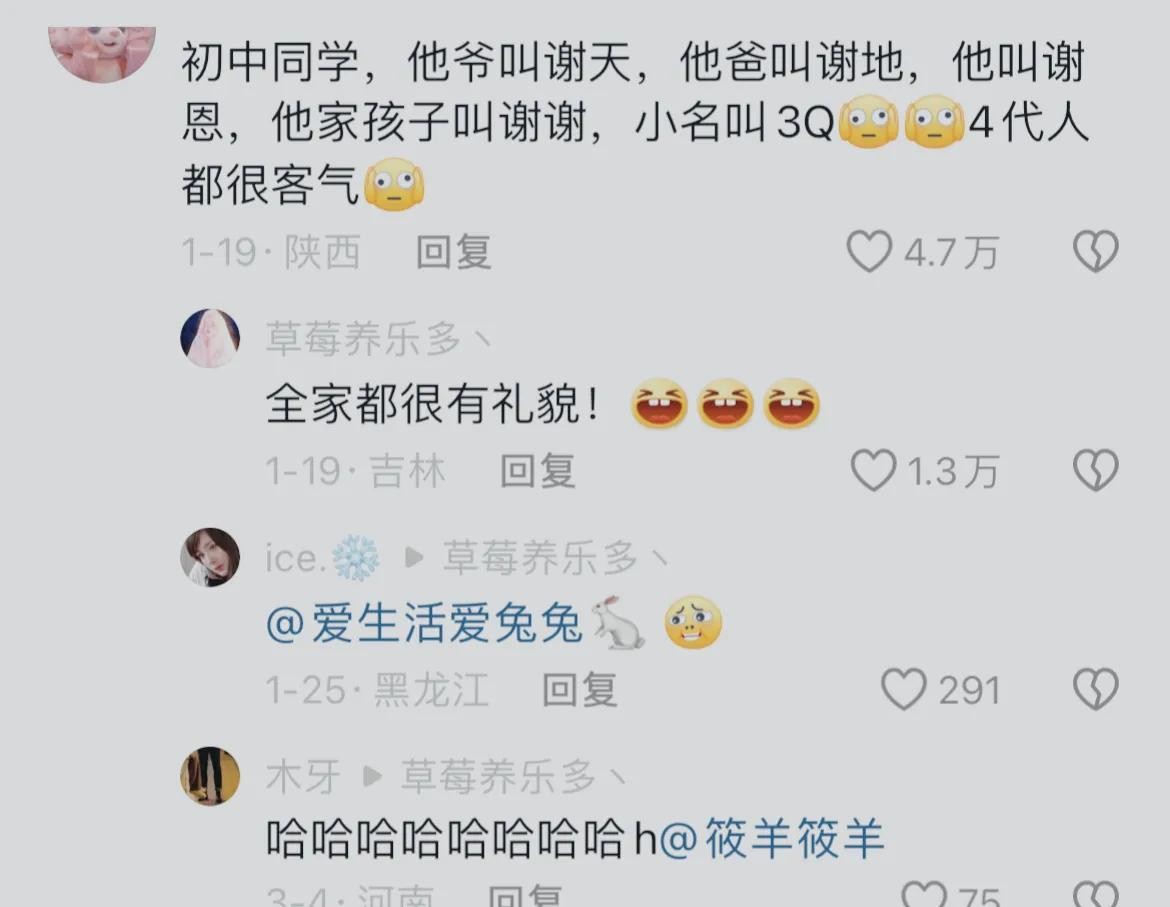This screenshot has width=1170, height=907.
Task: Dislike the 4代人都很客气 comment
Action: (1095, 252)
